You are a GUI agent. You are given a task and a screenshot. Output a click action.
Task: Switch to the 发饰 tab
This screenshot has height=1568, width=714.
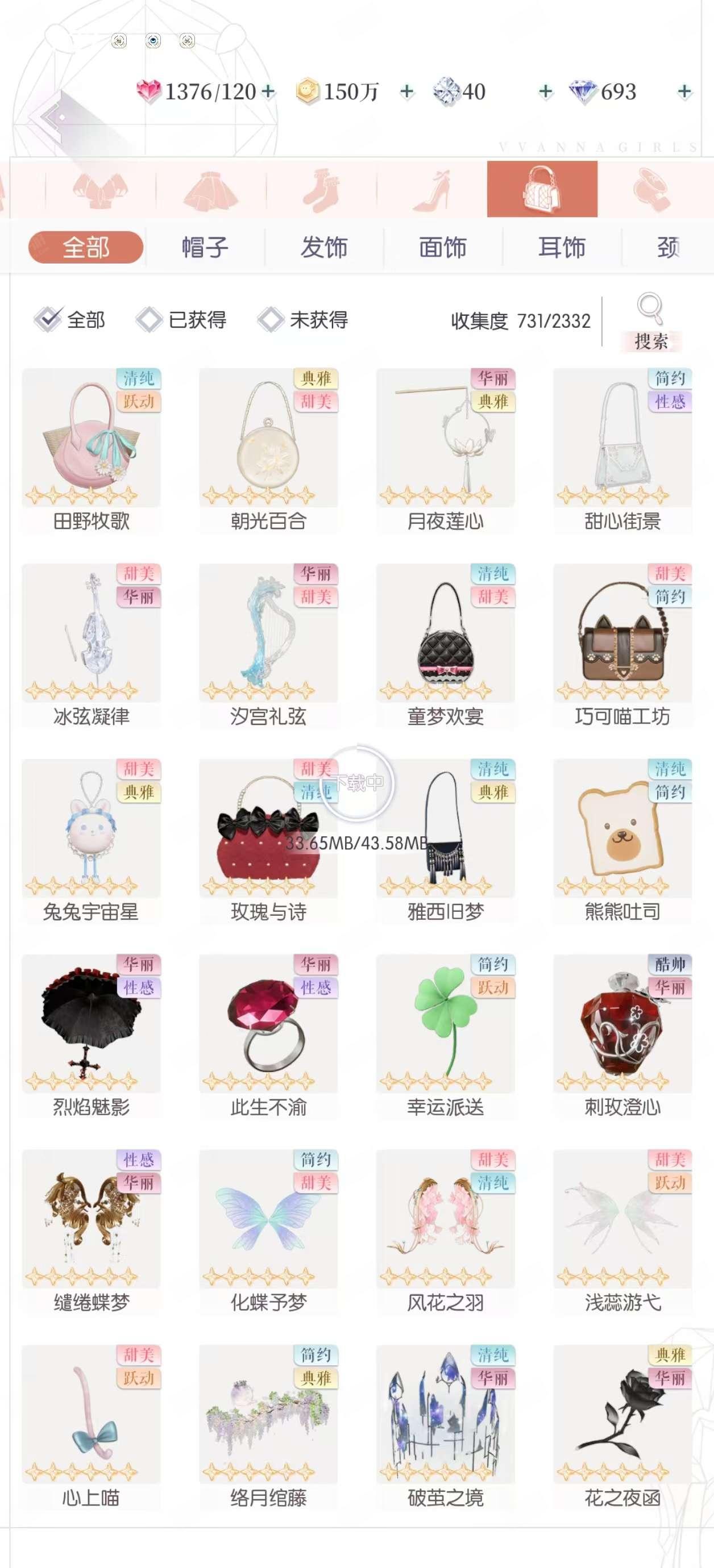pyautogui.click(x=324, y=247)
